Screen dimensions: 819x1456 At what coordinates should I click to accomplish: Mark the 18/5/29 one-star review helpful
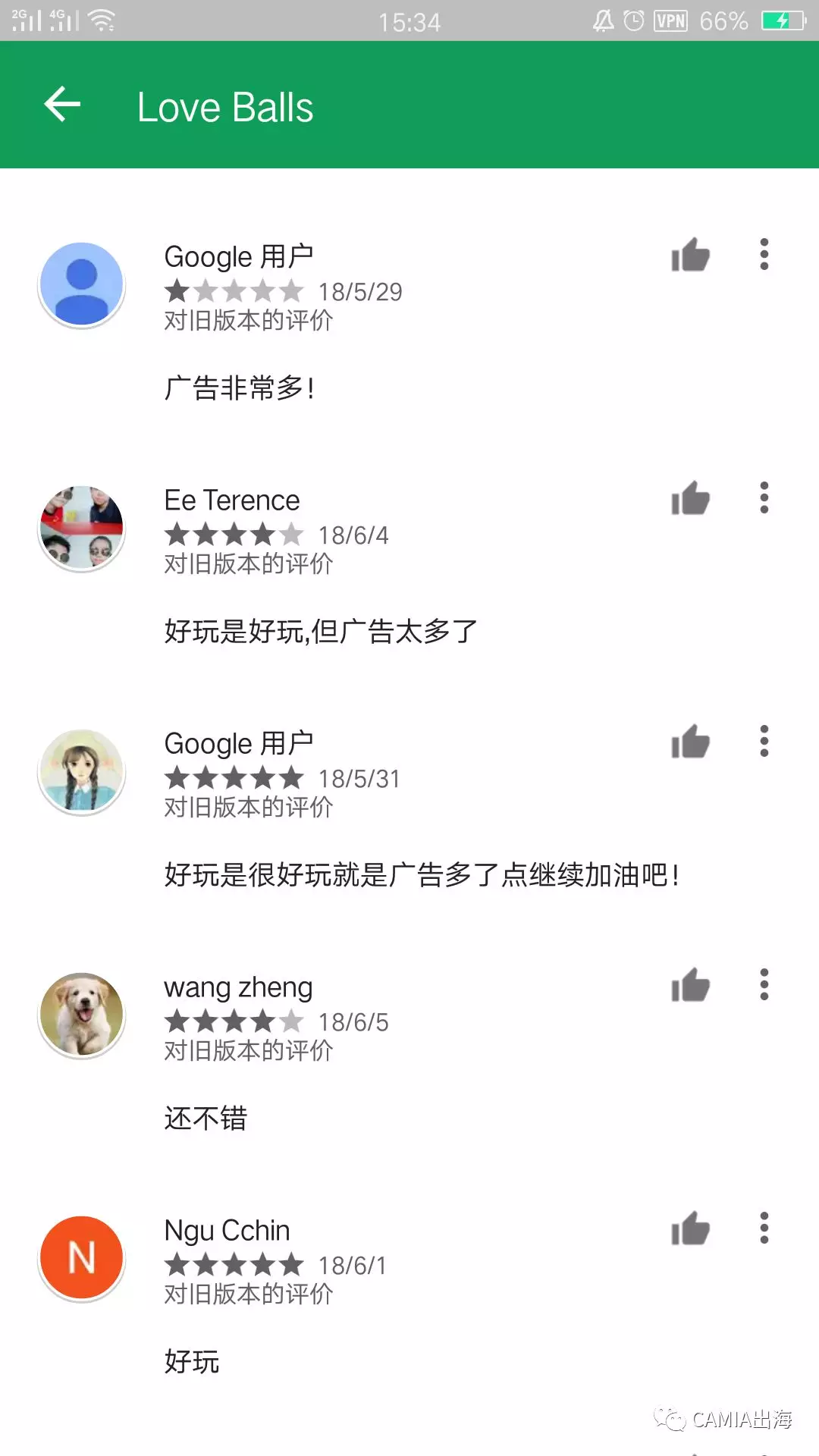tap(690, 255)
